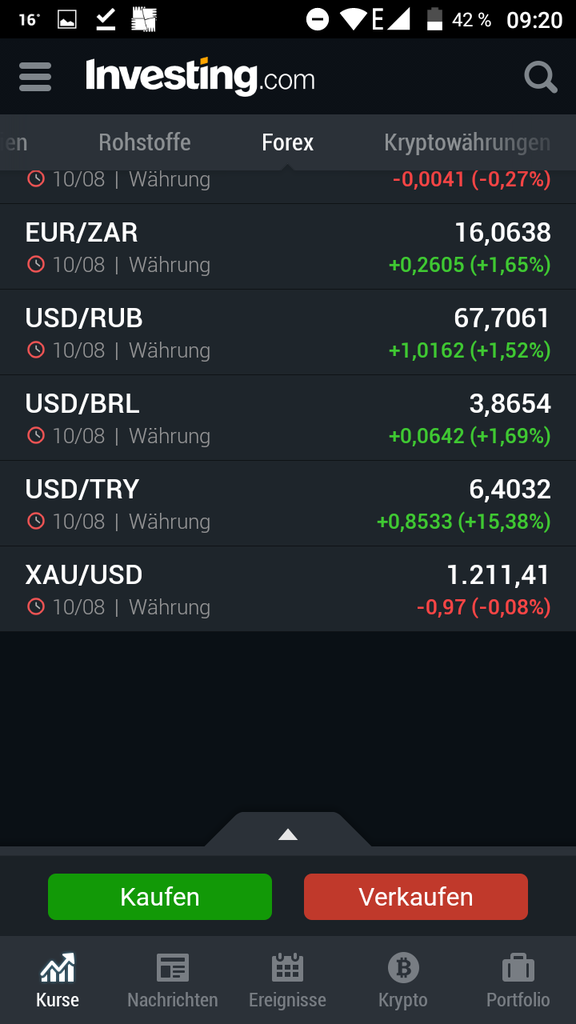Viewport: 576px width, 1024px height.
Task: Switch to the Krypto tab
Action: [x=403, y=980]
